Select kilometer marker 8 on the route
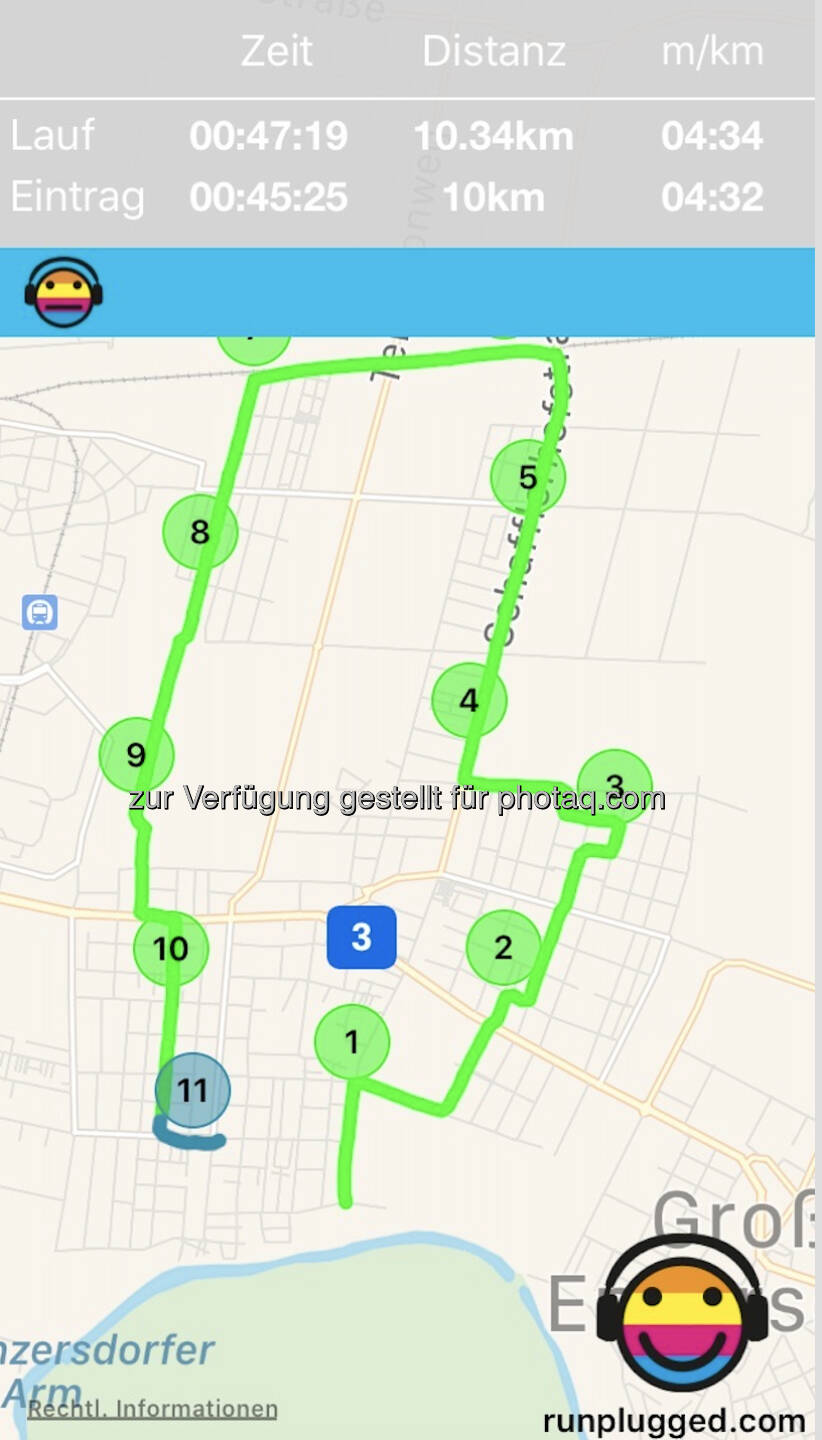822x1440 pixels. pos(200,531)
